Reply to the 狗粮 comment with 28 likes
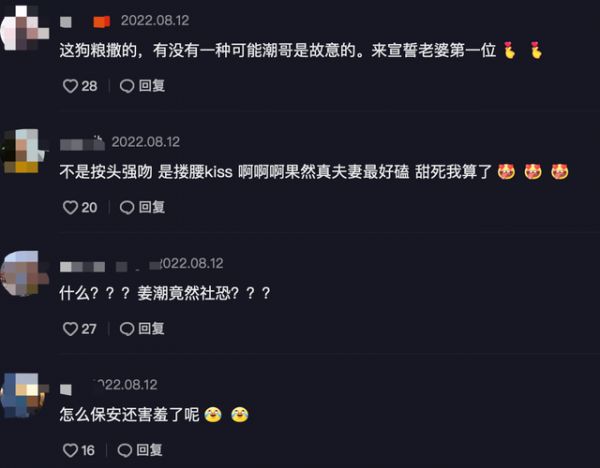This screenshot has width=600, height=468. [x=141, y=86]
